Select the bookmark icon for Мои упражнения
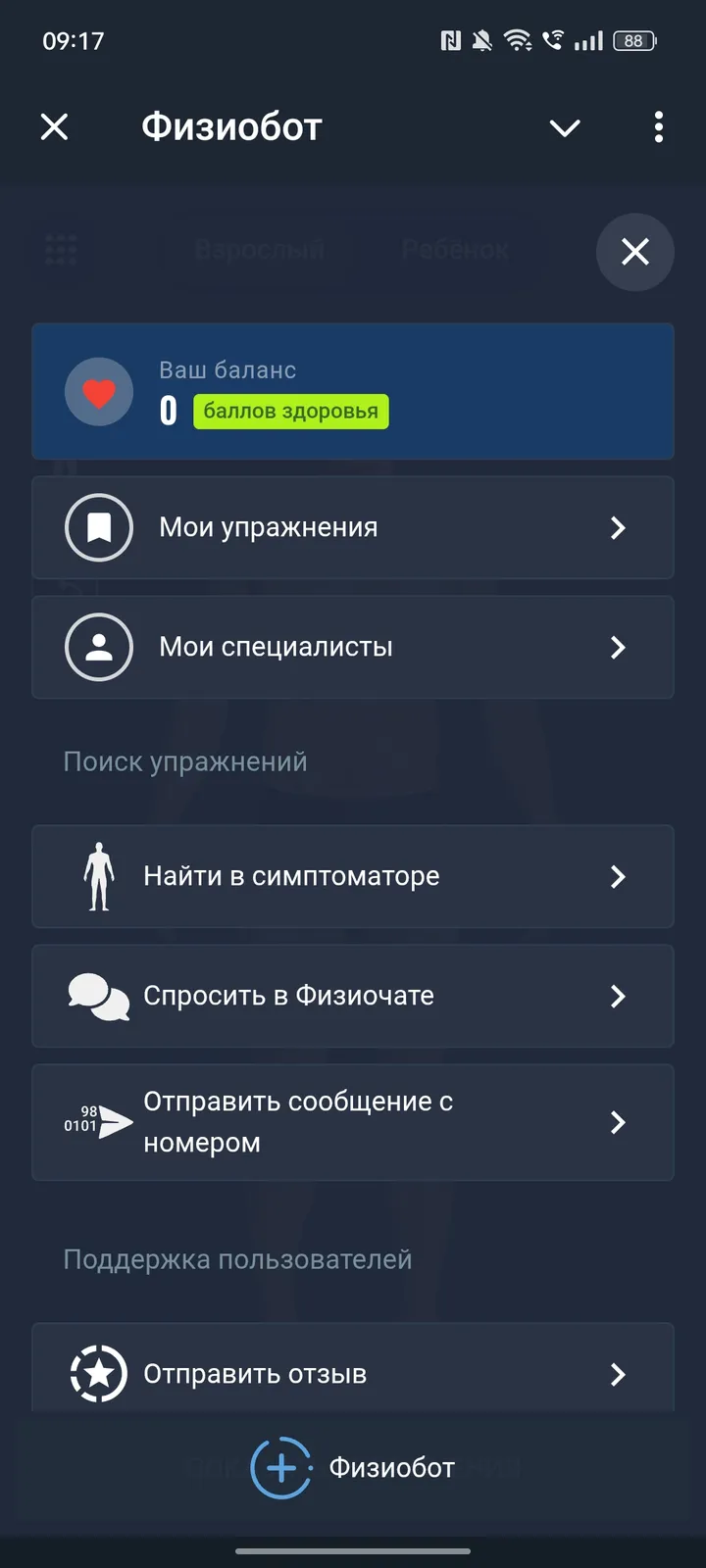The width and height of the screenshot is (706, 1568). 98,527
